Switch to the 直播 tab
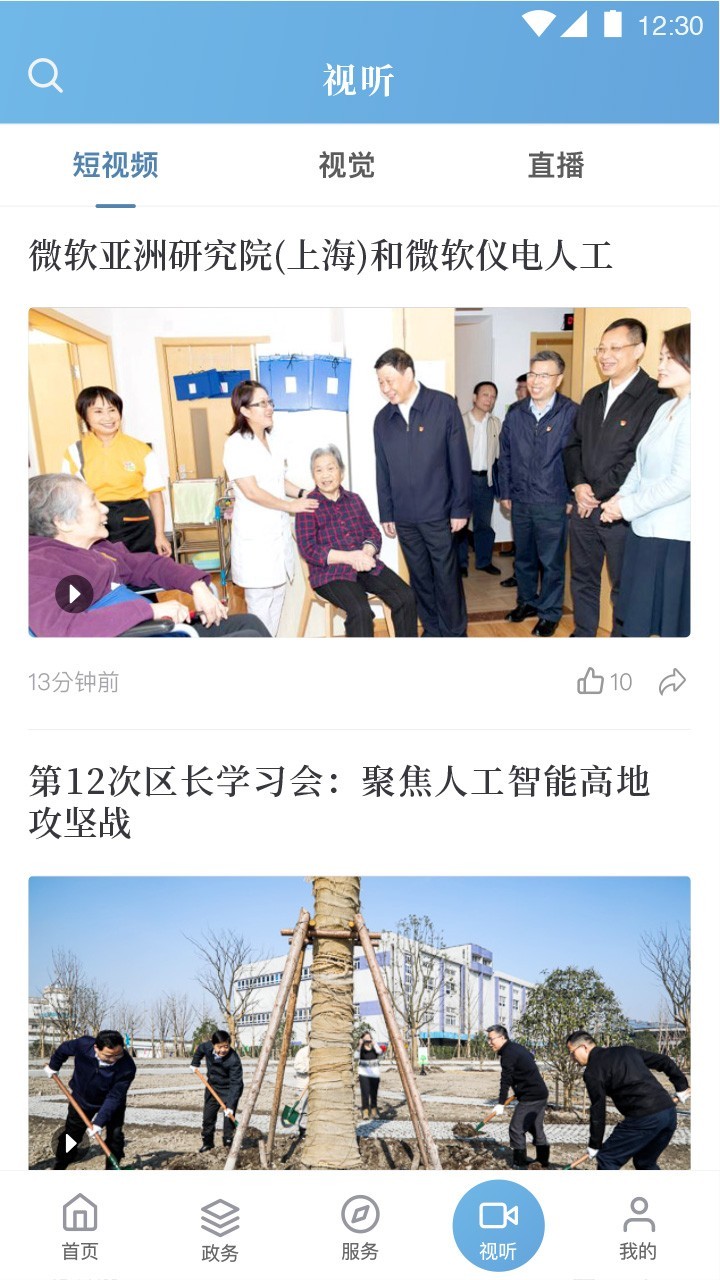The width and height of the screenshot is (720, 1280). tap(555, 165)
